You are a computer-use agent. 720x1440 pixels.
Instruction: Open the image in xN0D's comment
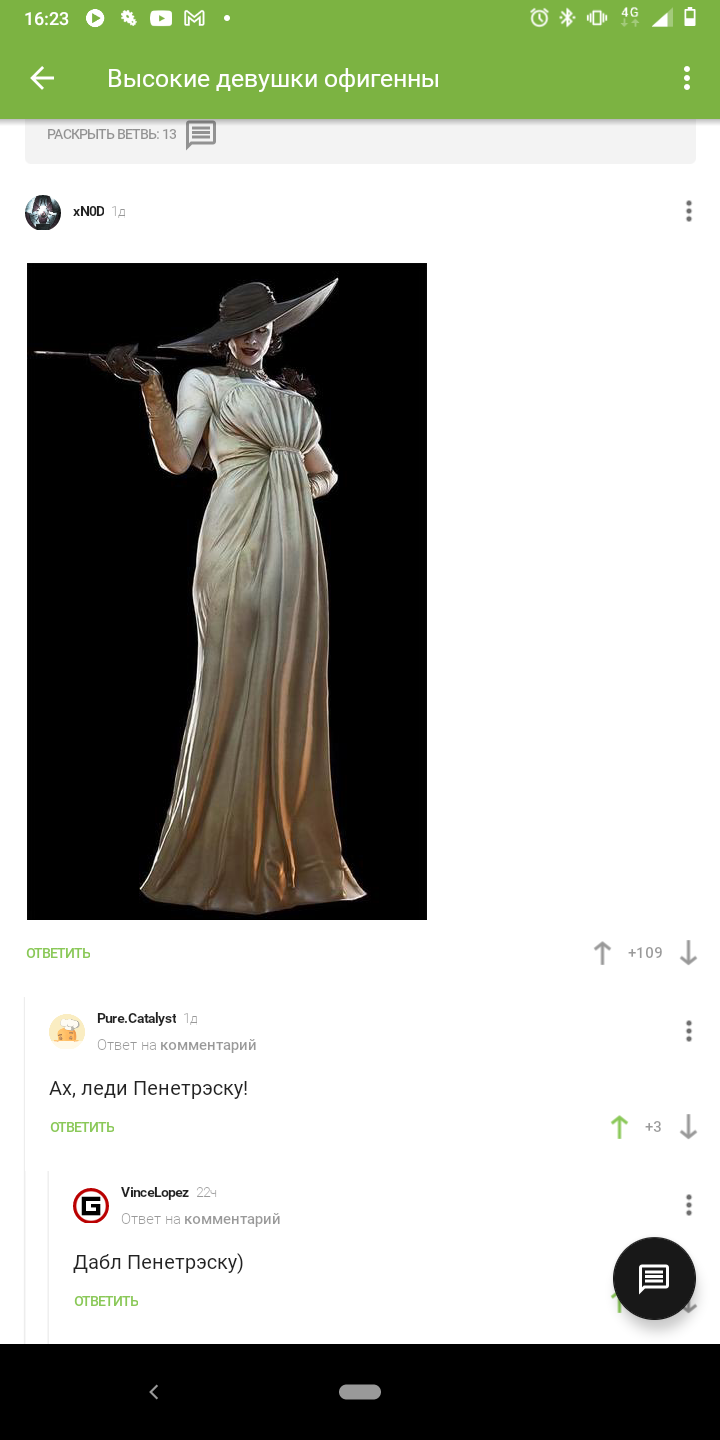(227, 591)
